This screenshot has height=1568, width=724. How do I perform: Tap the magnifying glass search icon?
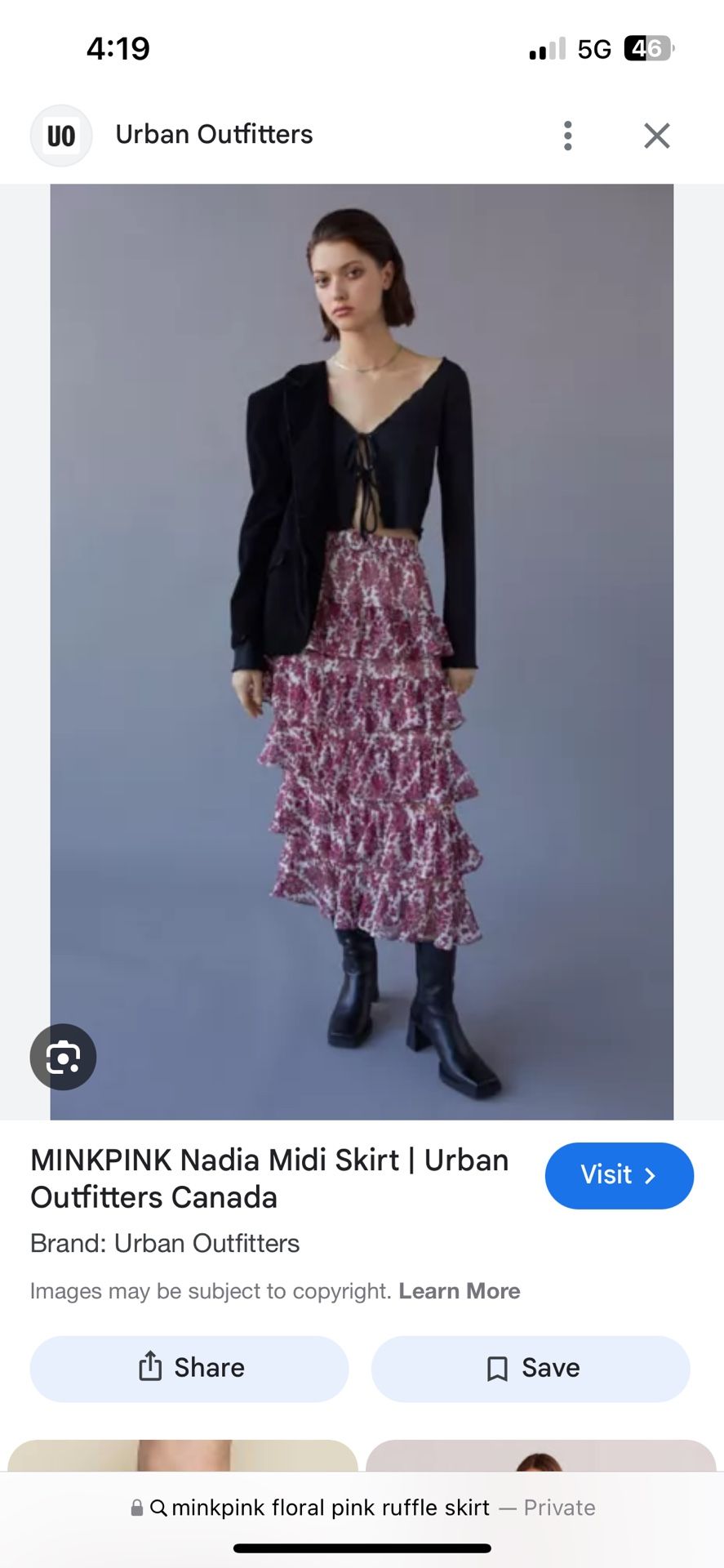tap(158, 1508)
